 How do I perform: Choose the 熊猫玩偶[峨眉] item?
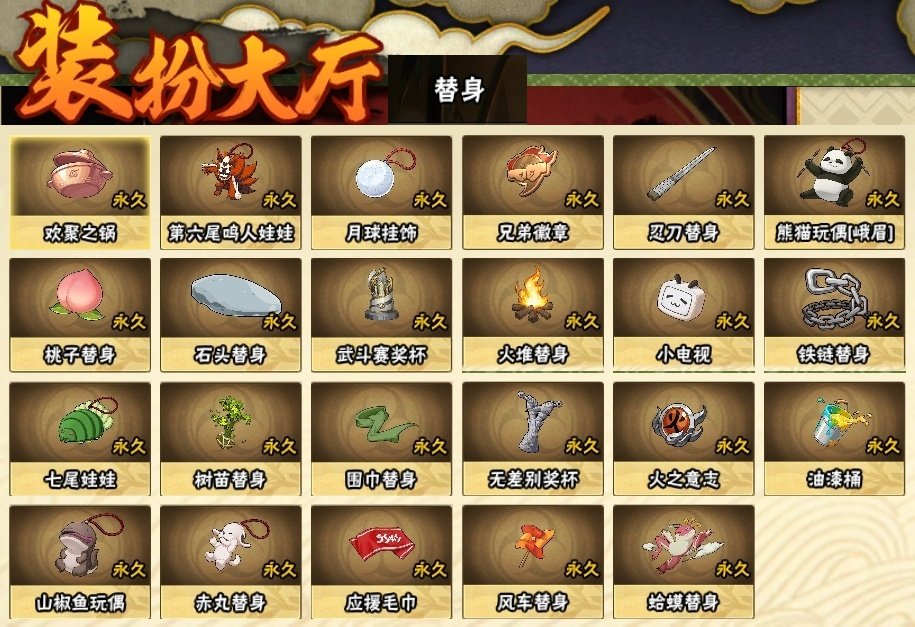click(835, 191)
